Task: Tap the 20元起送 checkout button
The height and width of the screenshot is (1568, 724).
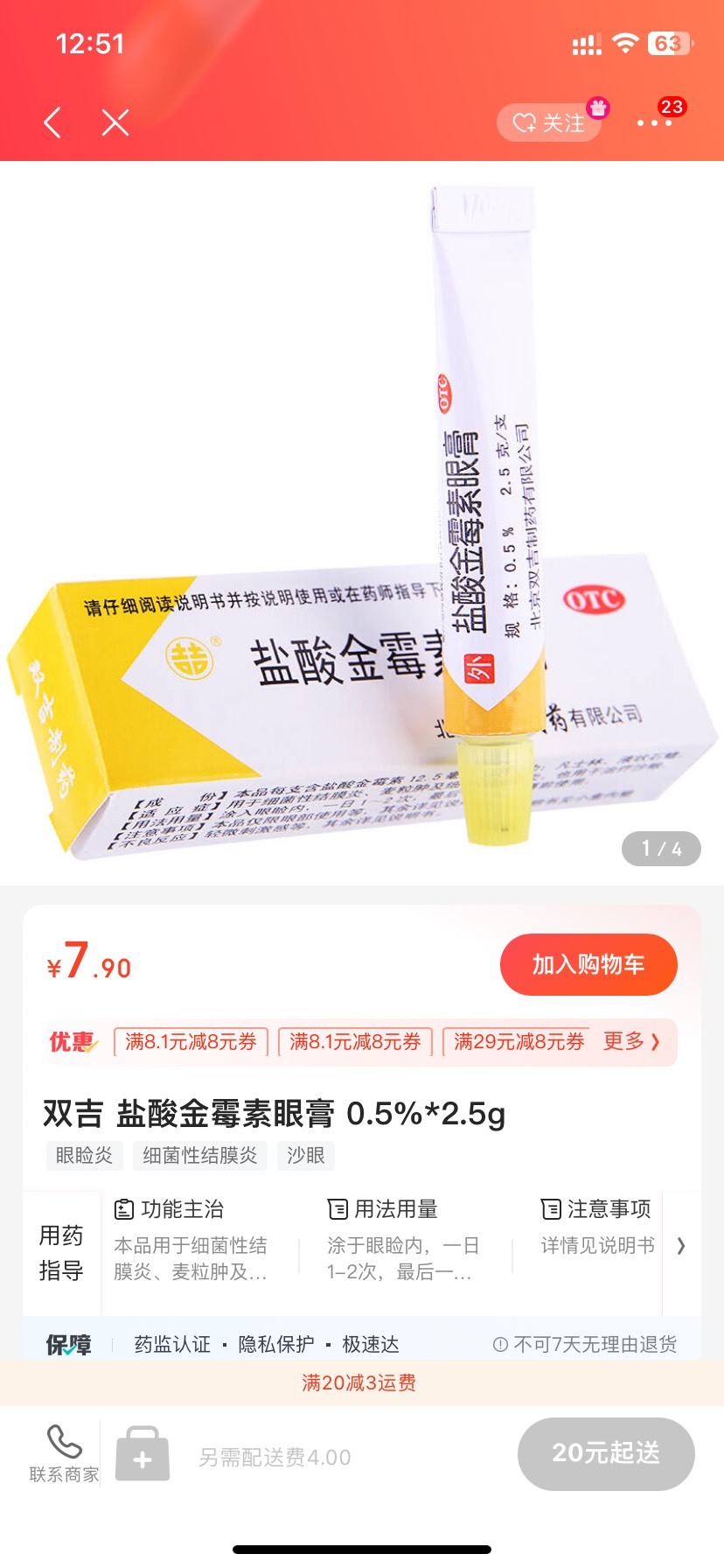Action: pos(606,1453)
